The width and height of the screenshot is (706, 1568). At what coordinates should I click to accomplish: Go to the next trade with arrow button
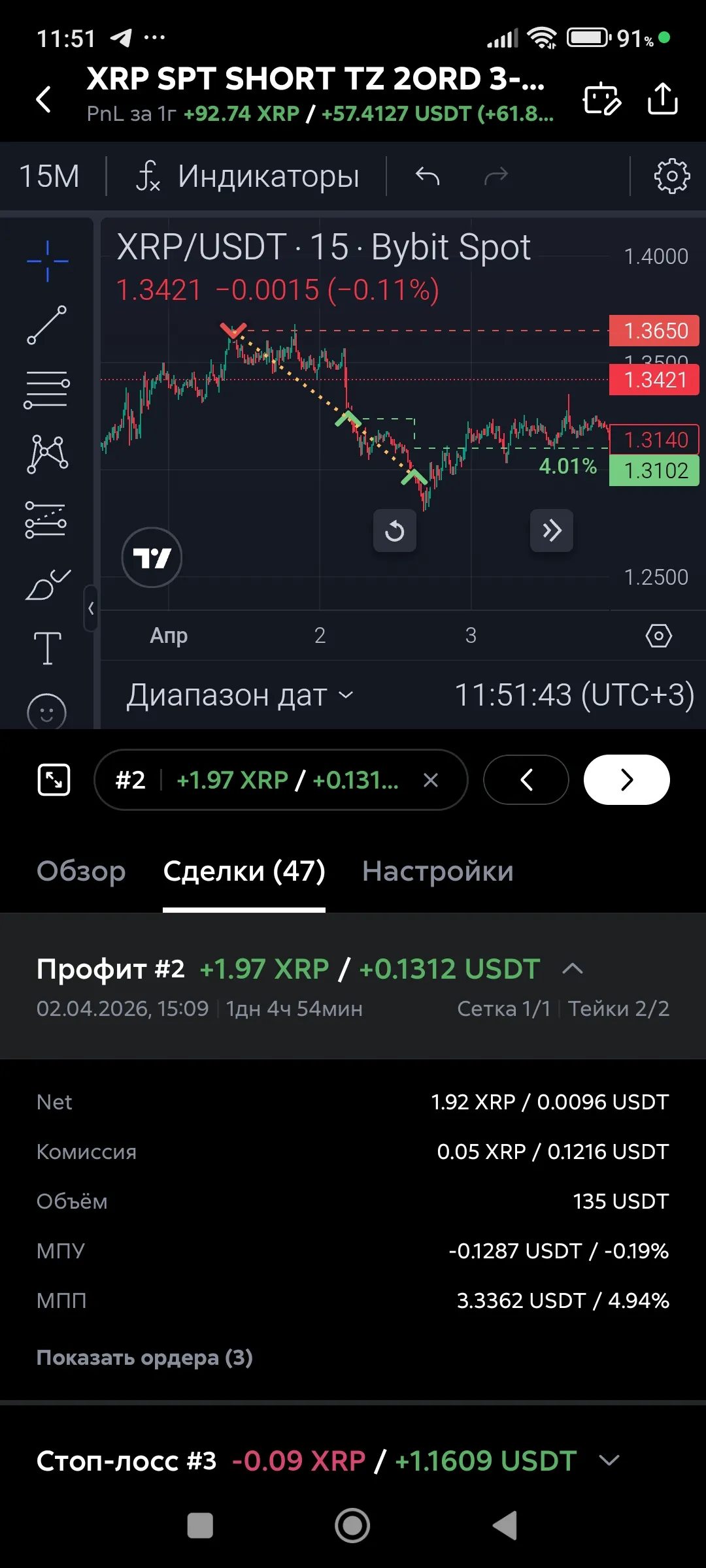pyautogui.click(x=626, y=779)
